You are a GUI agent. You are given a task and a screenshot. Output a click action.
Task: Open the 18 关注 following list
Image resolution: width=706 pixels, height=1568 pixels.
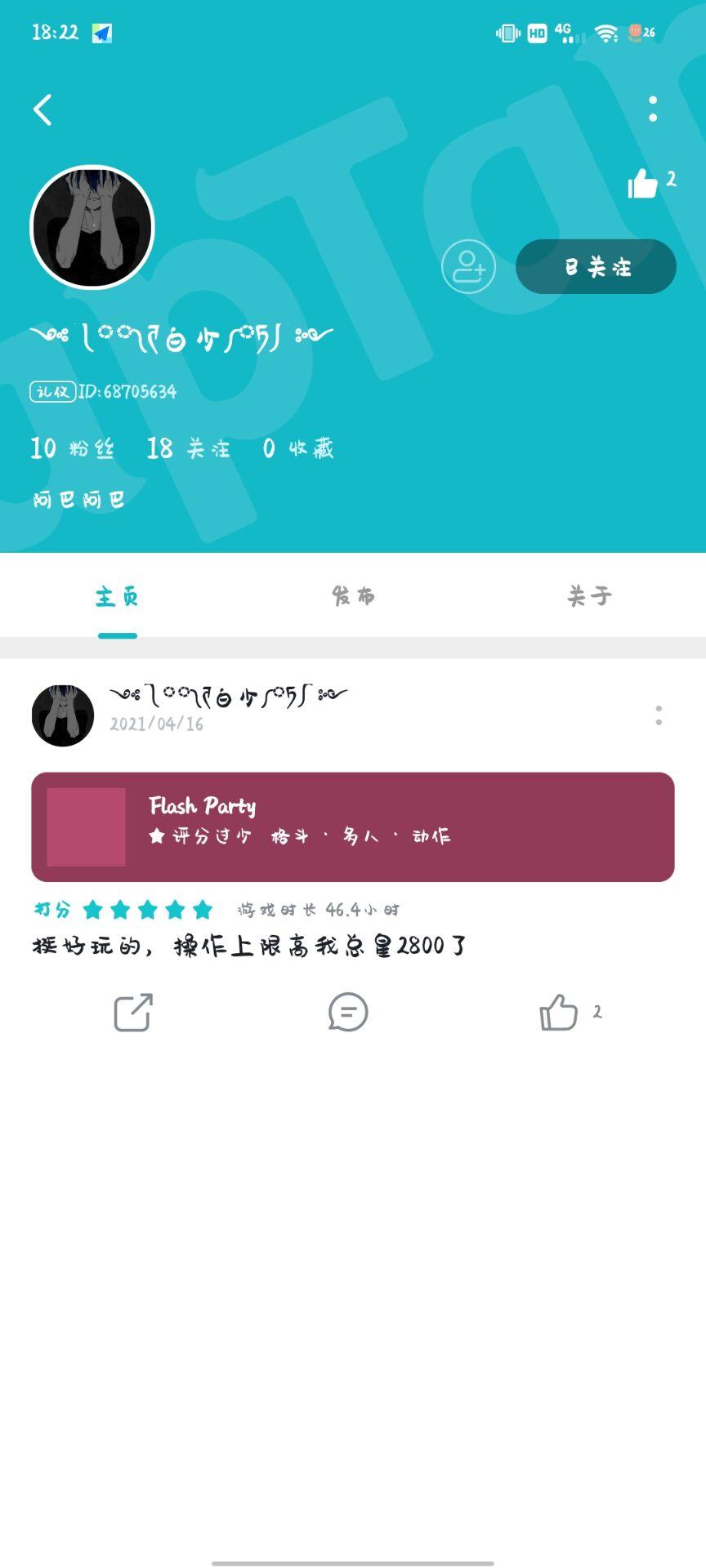pyautogui.click(x=189, y=448)
